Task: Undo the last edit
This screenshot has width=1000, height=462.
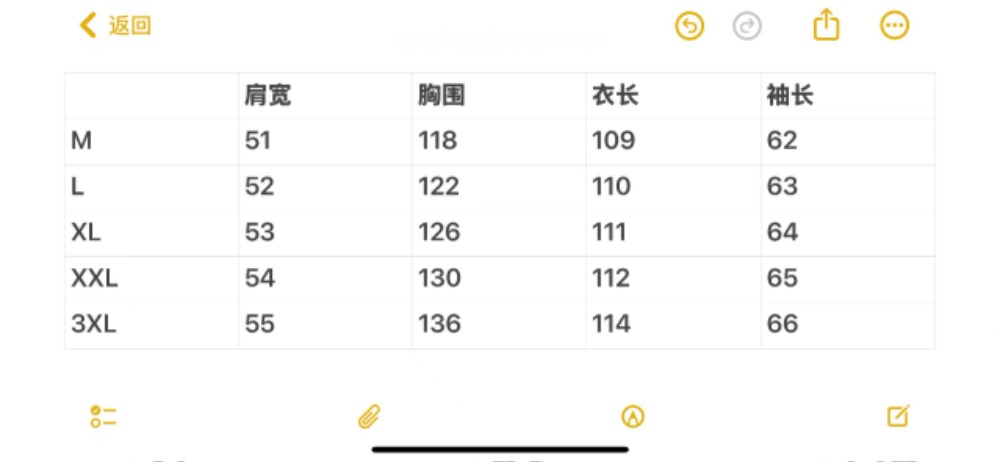Action: pos(690,26)
